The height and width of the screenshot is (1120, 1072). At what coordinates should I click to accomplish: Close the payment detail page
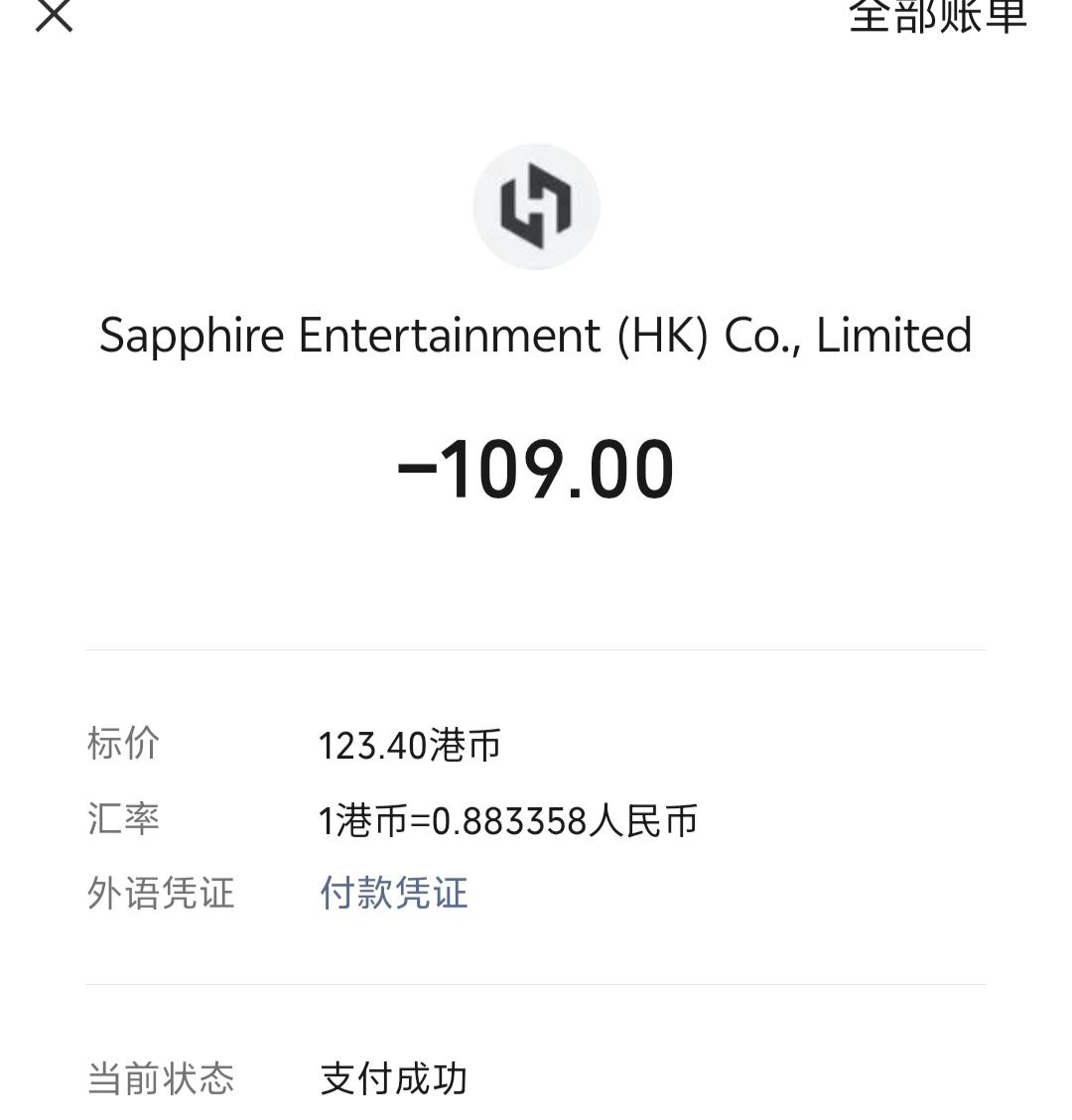coord(55,16)
